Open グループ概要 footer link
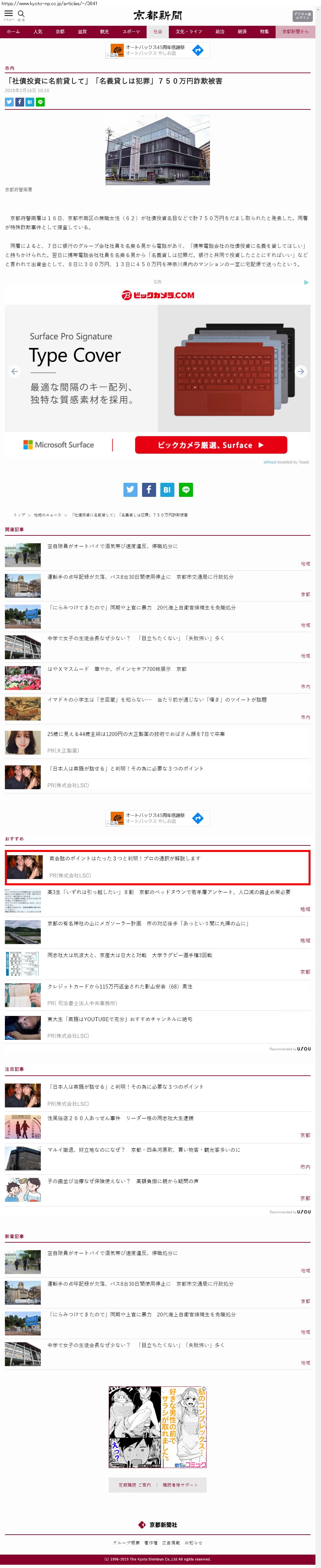The height and width of the screenshot is (1568, 321). coord(126,1543)
